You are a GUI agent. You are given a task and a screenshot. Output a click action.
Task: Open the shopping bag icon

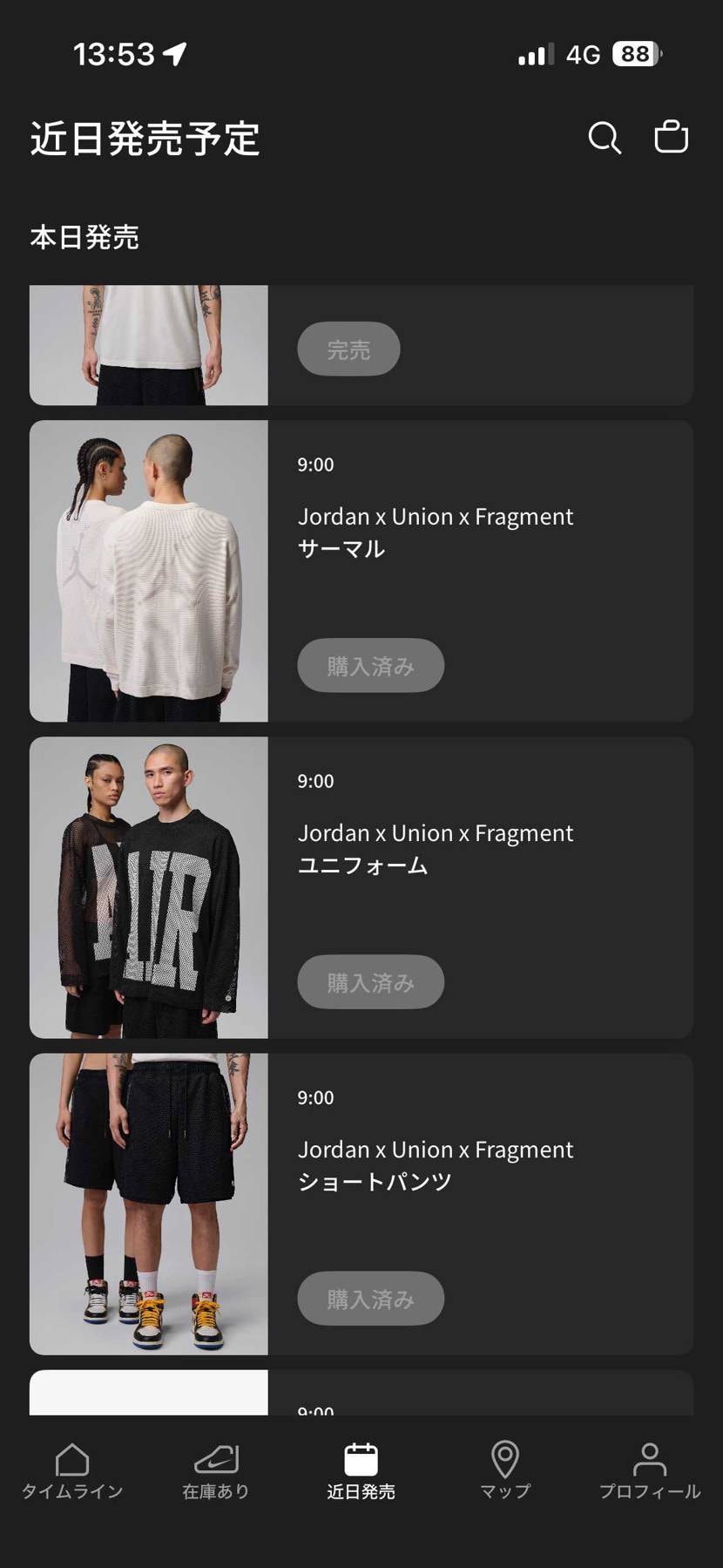[x=671, y=137]
